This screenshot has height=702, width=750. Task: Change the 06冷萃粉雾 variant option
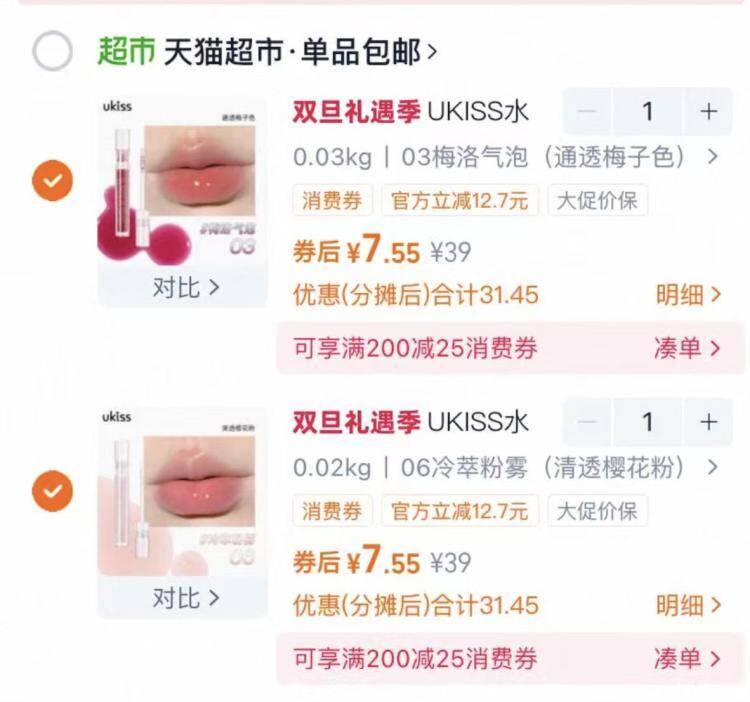(x=506, y=467)
